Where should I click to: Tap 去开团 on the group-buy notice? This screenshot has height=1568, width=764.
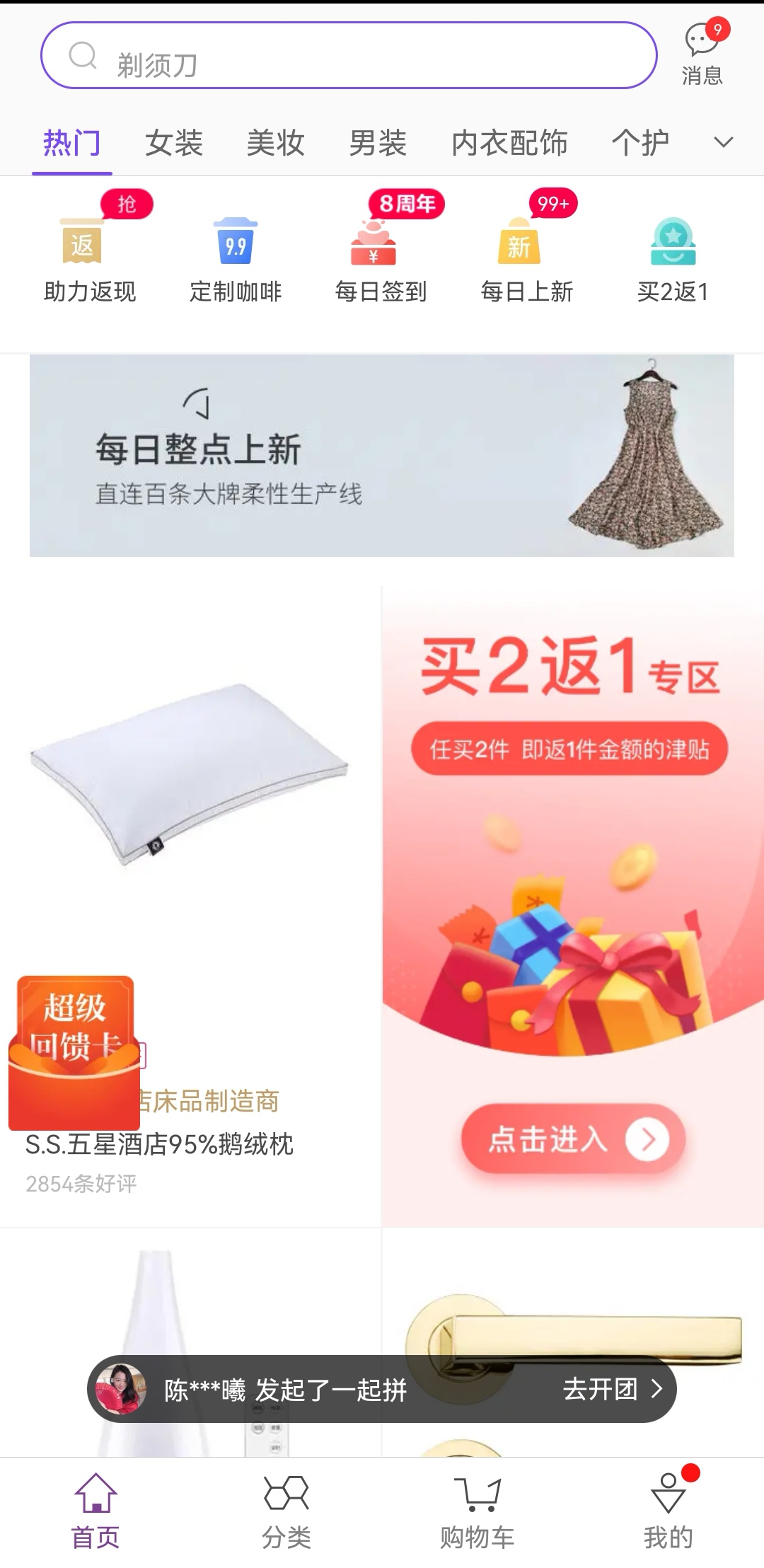tap(612, 1390)
